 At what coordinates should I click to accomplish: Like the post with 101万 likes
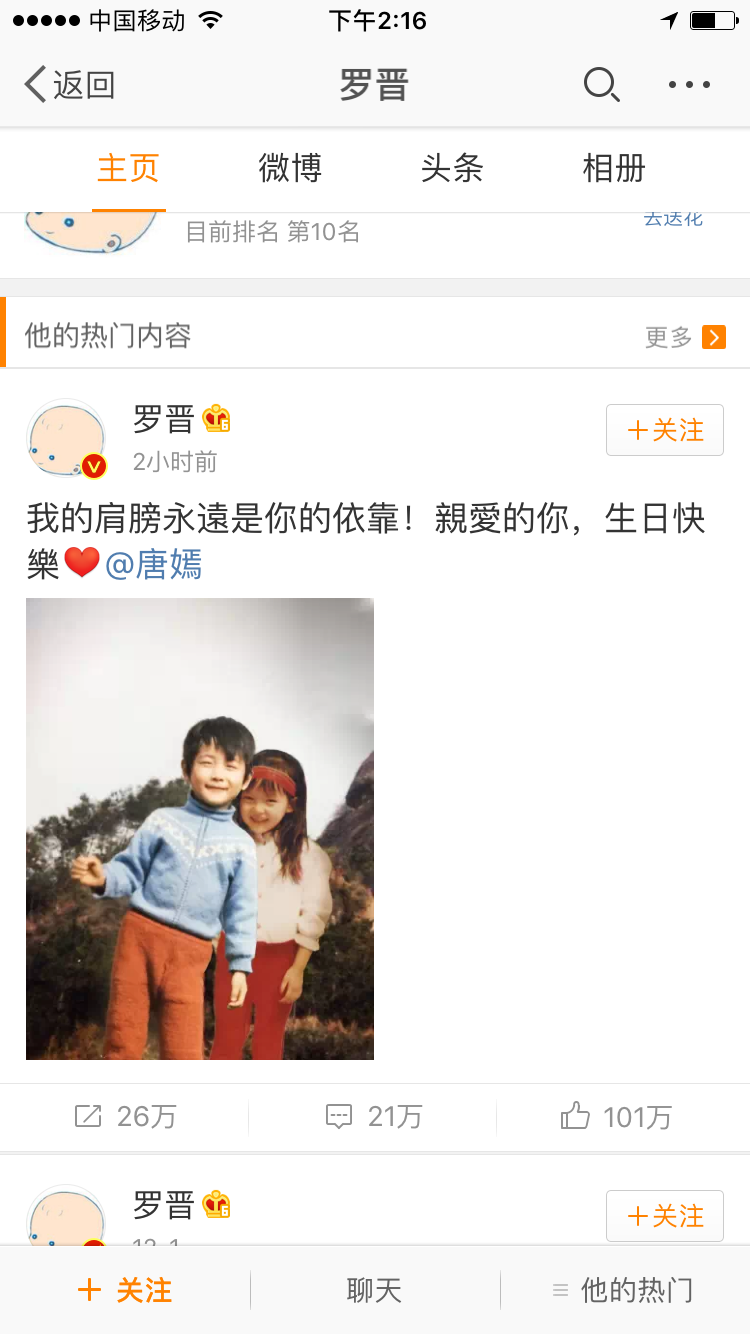[x=615, y=1116]
